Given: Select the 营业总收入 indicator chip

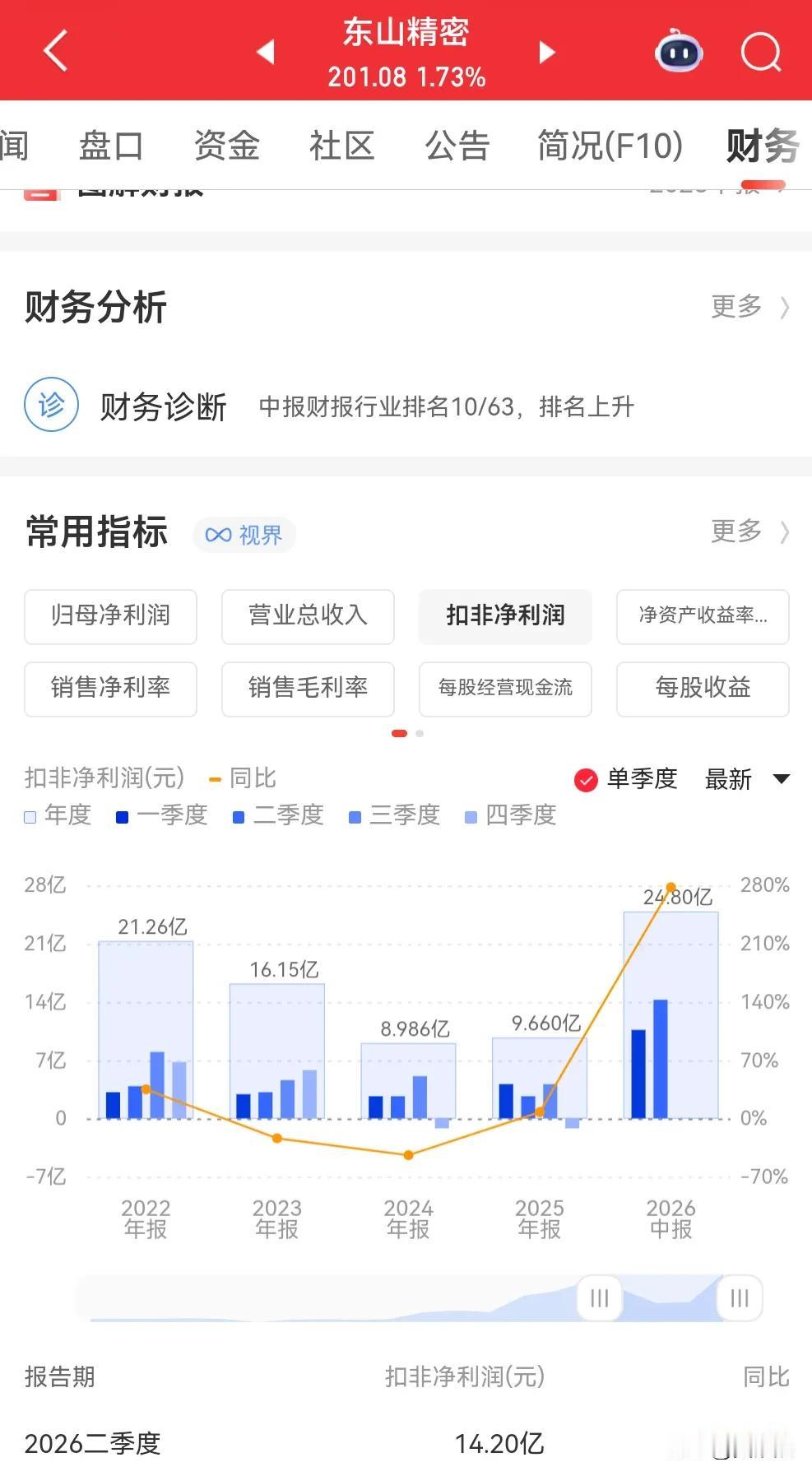Looking at the screenshot, I should tap(308, 615).
